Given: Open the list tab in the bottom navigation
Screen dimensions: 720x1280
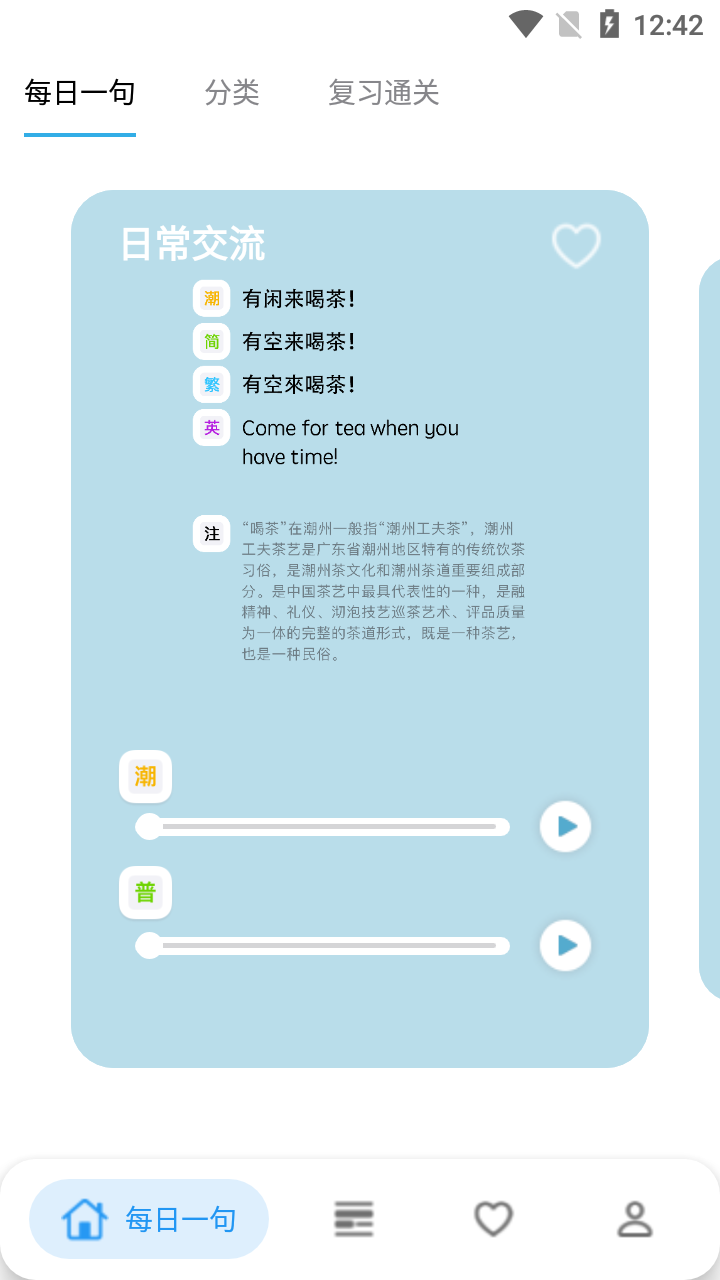Looking at the screenshot, I should pyautogui.click(x=353, y=1219).
